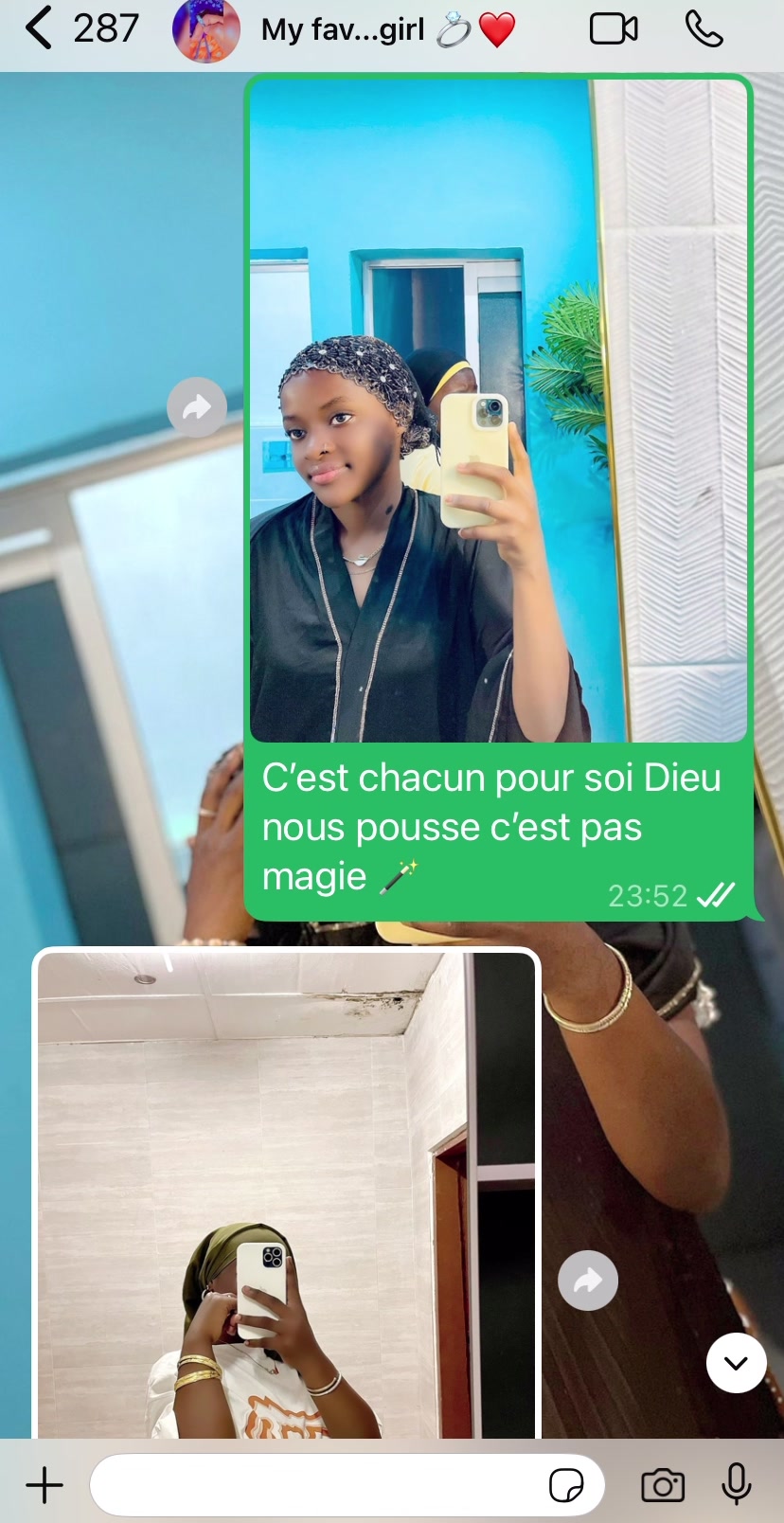Open the attachment plus menu
784x1523 pixels.
tap(45, 1485)
